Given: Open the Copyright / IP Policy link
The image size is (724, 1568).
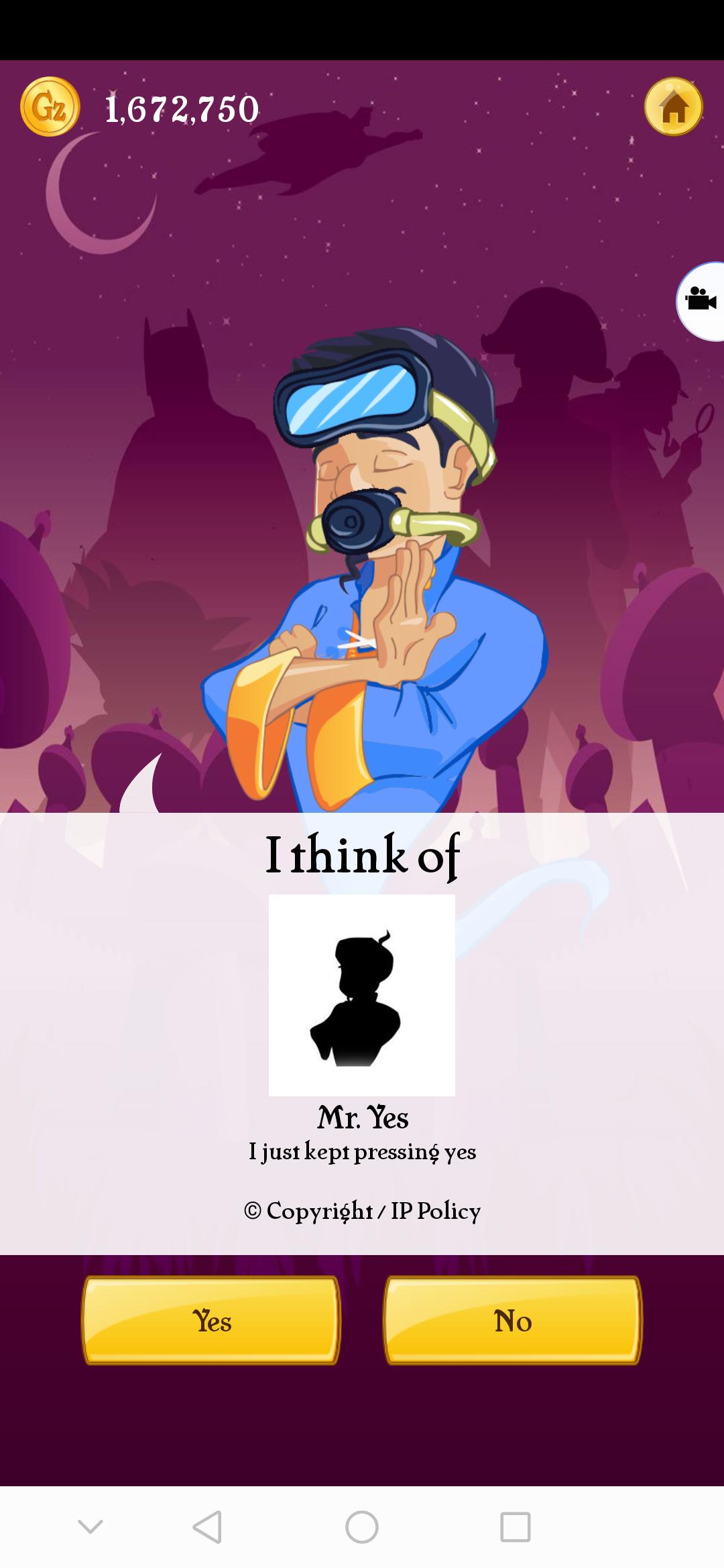Looking at the screenshot, I should click(362, 1210).
